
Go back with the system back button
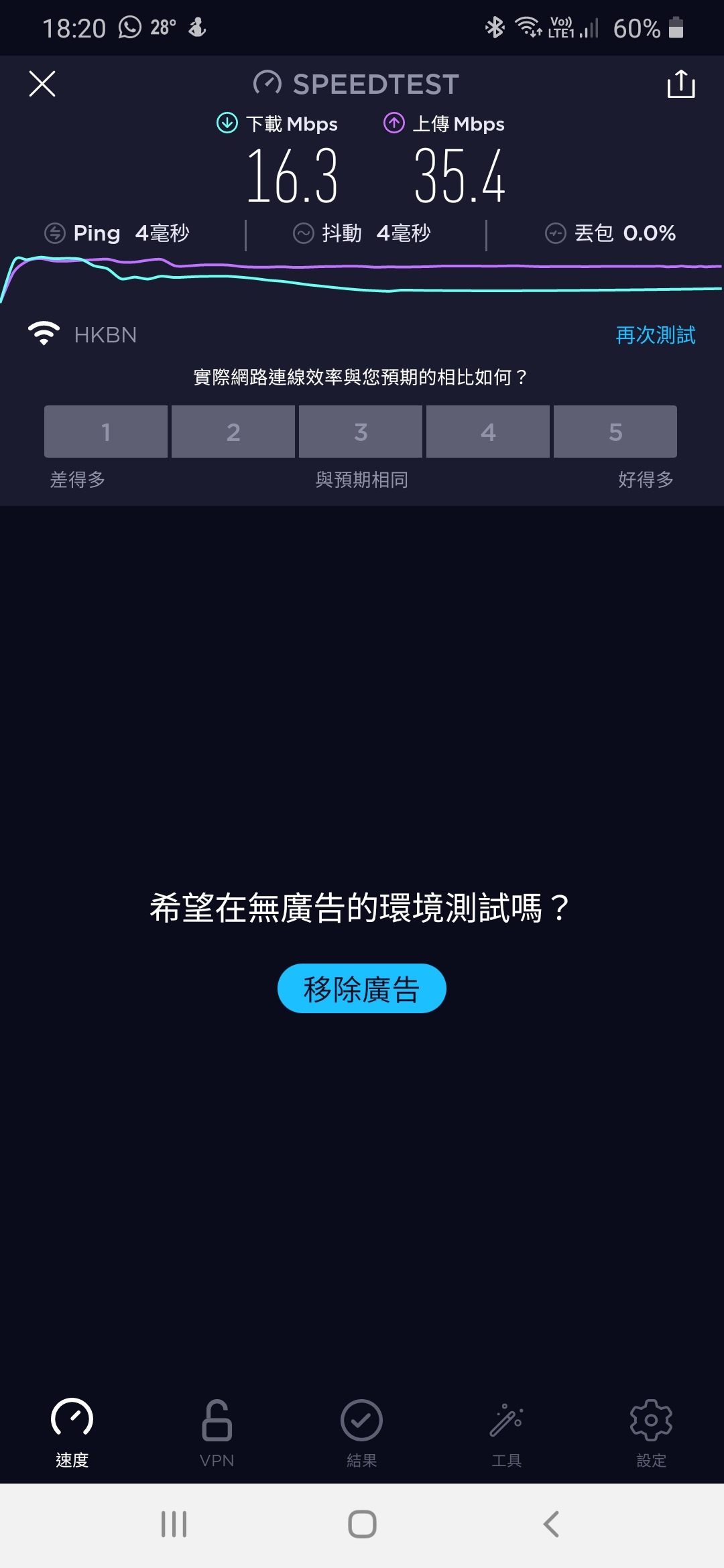tap(551, 1524)
